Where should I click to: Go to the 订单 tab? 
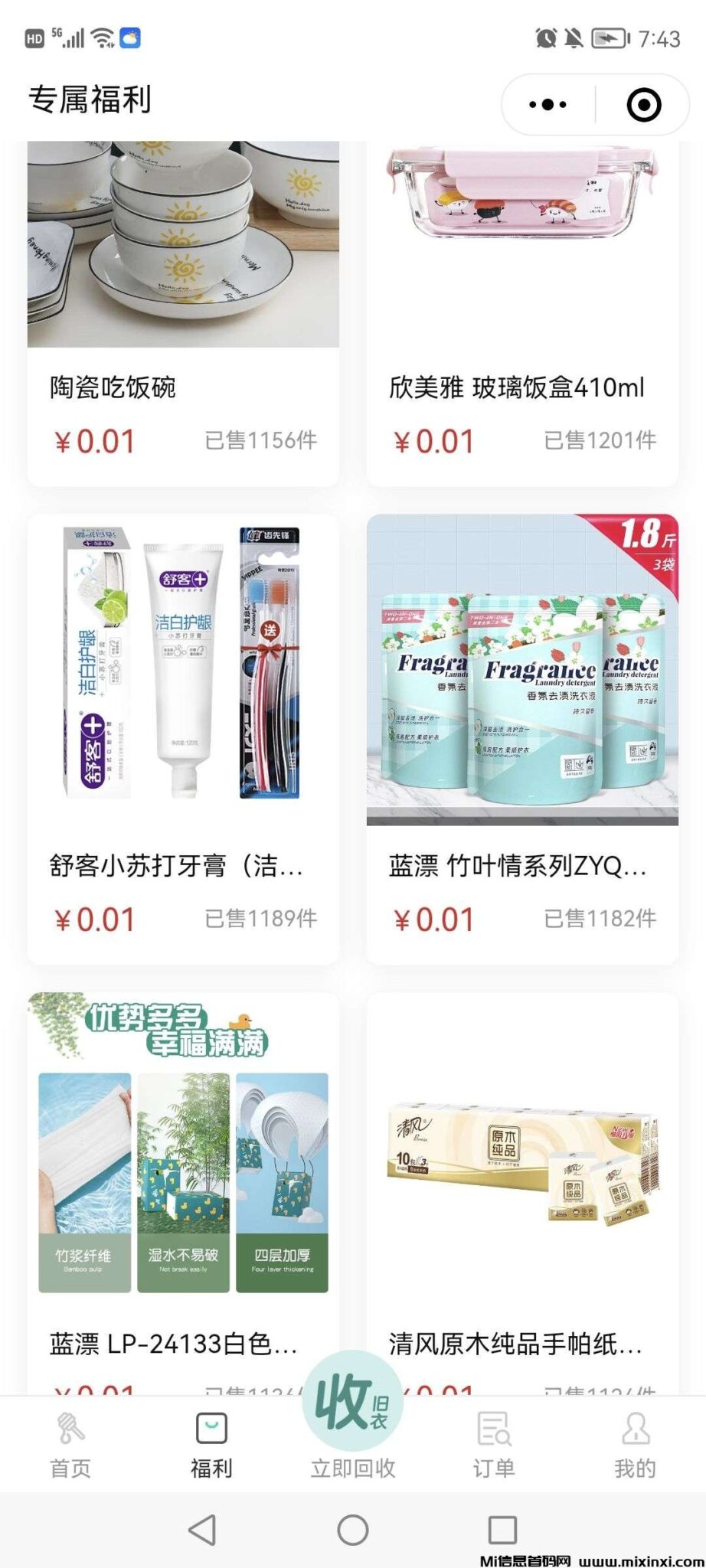[493, 1445]
